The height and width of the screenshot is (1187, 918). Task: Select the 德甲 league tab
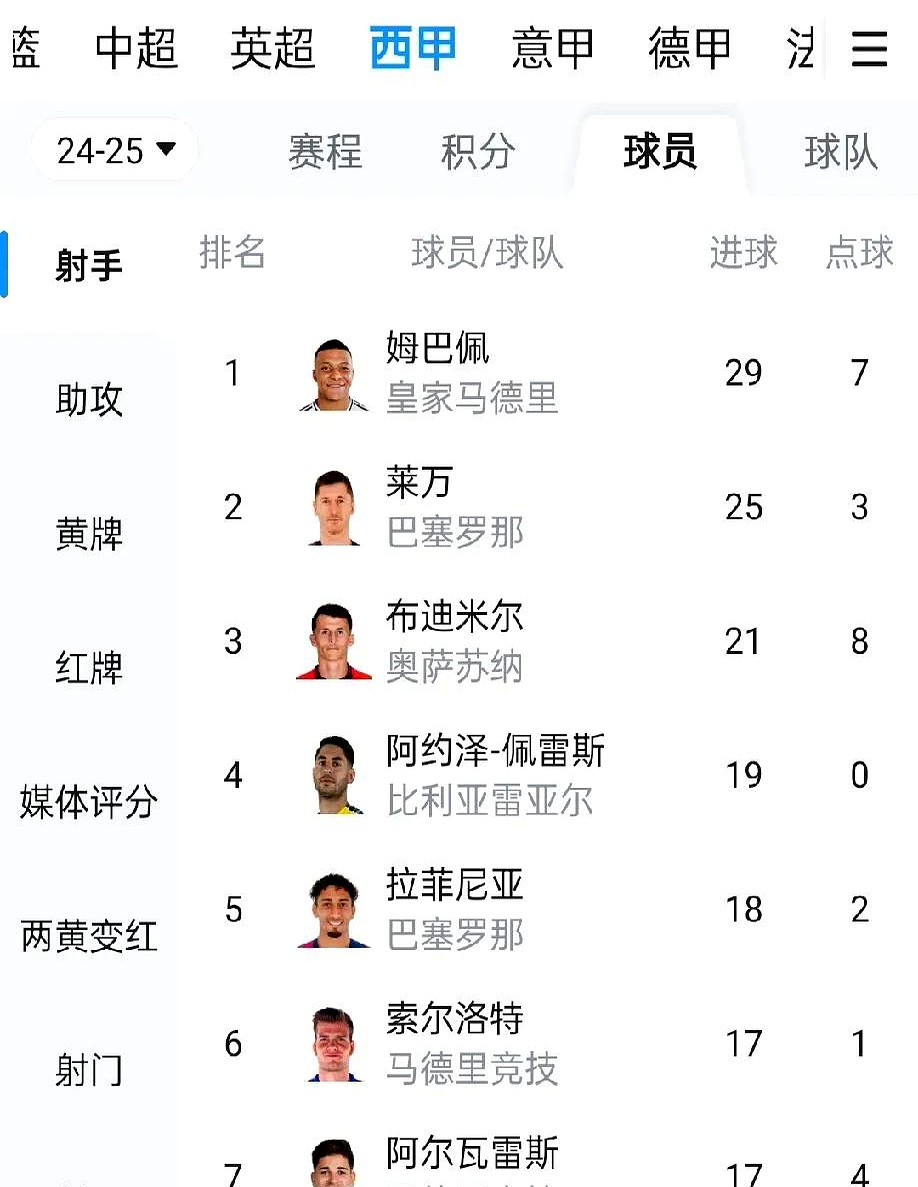687,47
